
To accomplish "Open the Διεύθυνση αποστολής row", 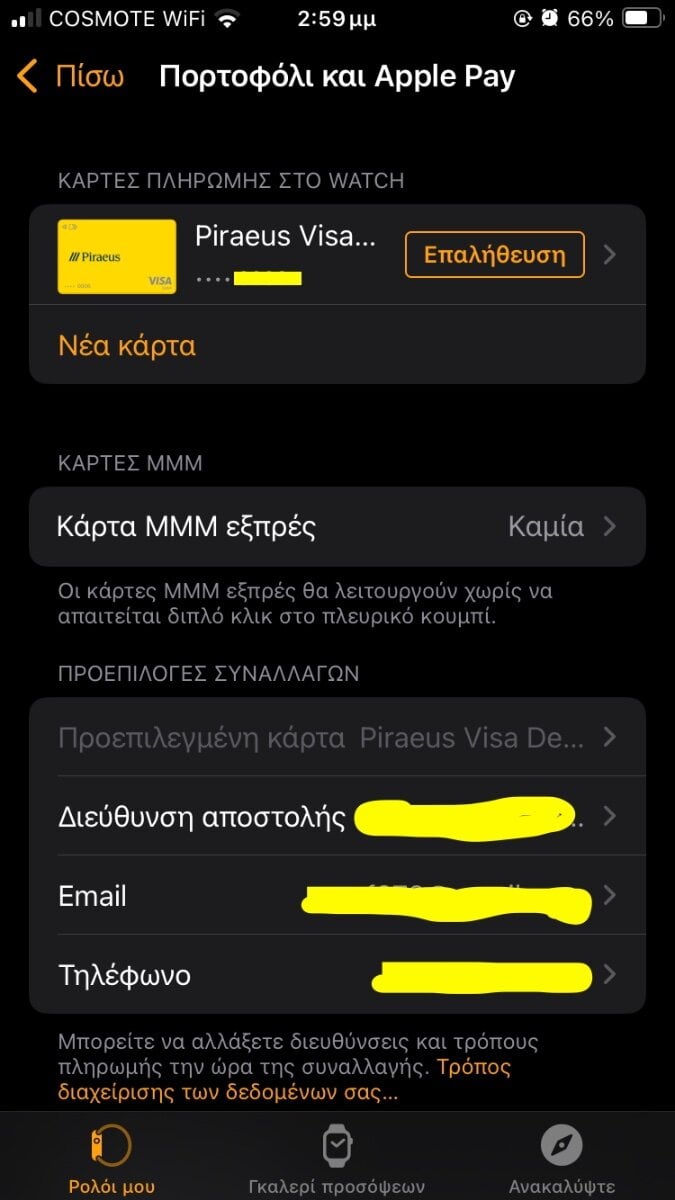I will tap(337, 817).
